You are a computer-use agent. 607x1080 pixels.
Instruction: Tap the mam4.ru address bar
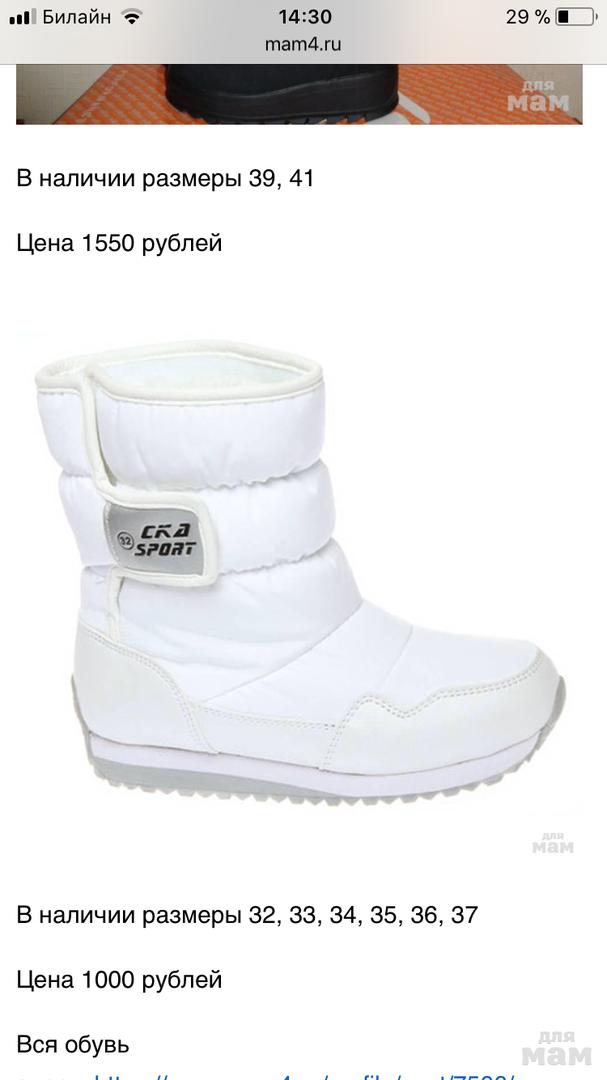(x=303, y=44)
